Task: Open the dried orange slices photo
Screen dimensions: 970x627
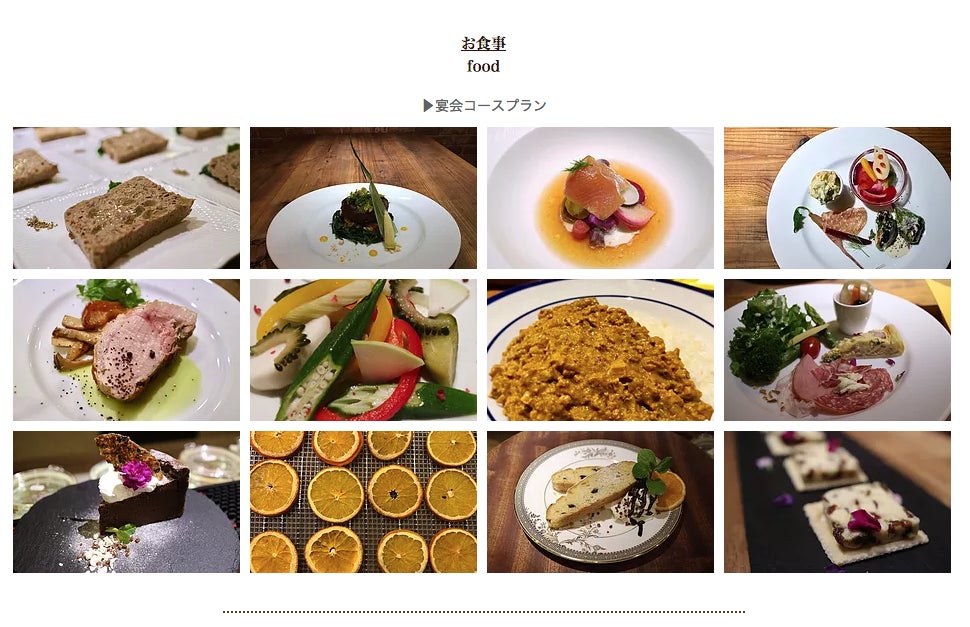Action: [363, 502]
